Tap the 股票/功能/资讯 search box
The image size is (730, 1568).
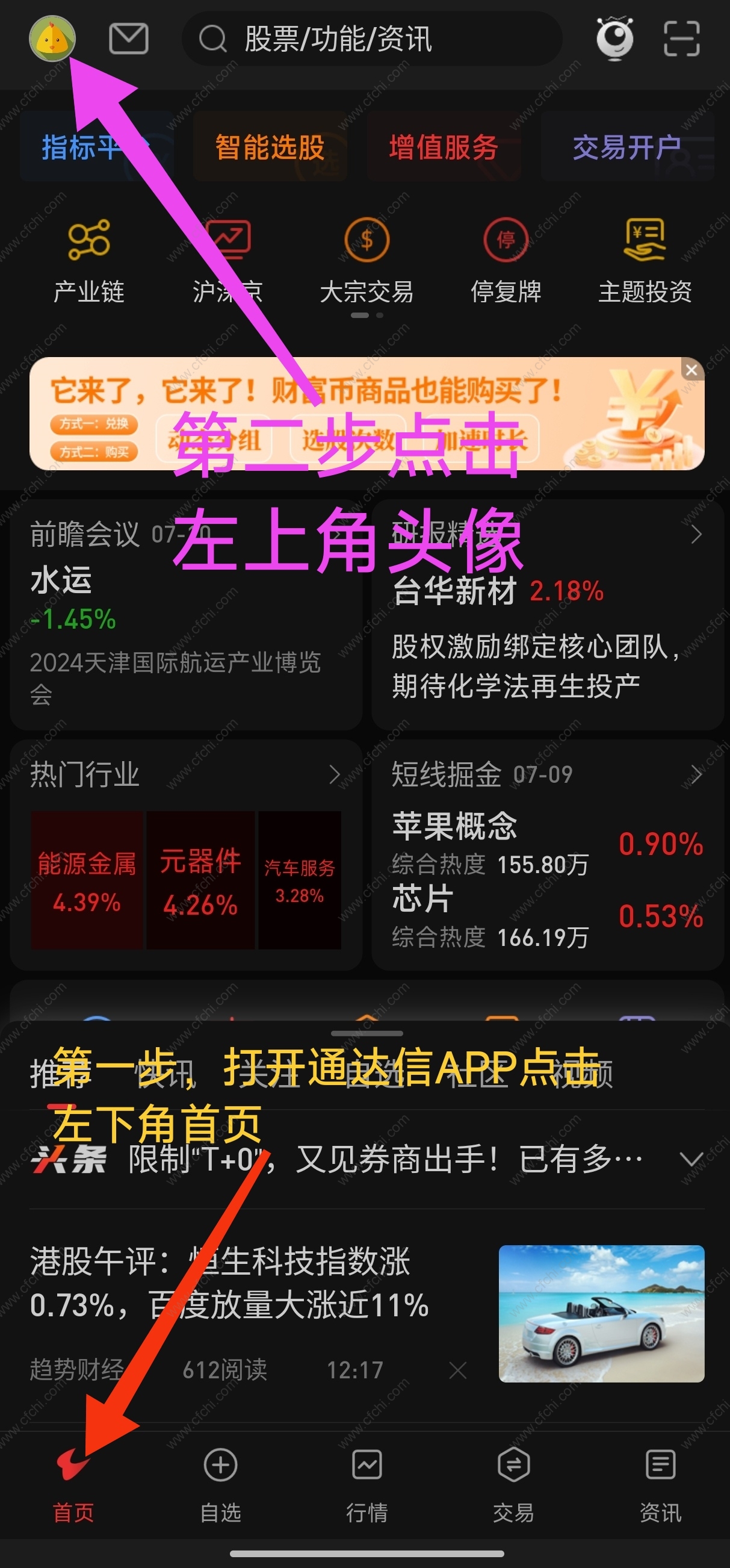[x=371, y=39]
